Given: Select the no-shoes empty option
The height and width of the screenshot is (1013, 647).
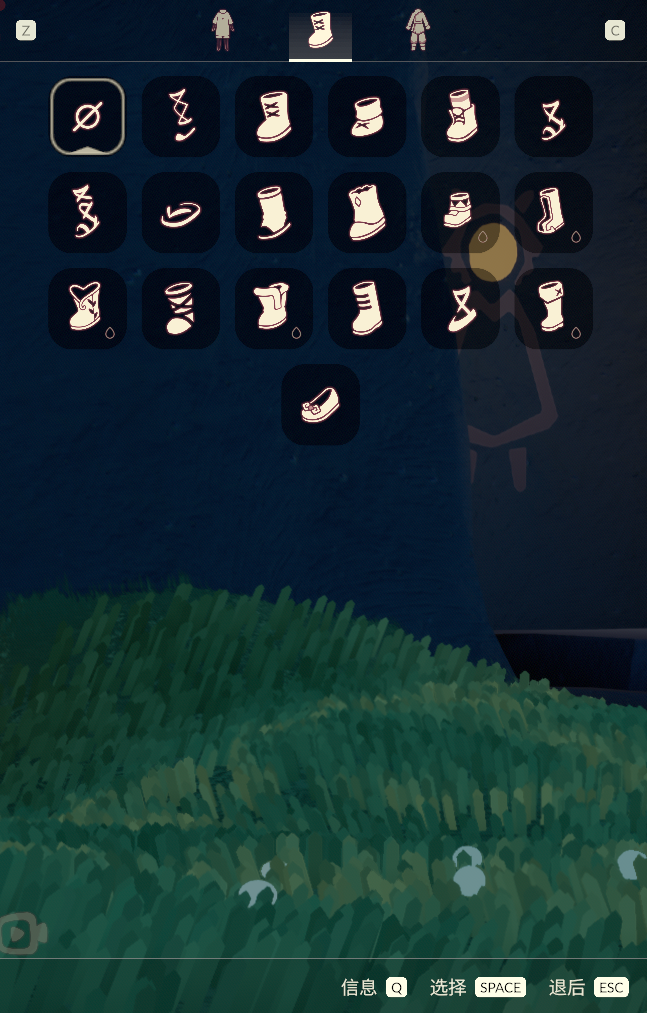Looking at the screenshot, I should [x=87, y=117].
